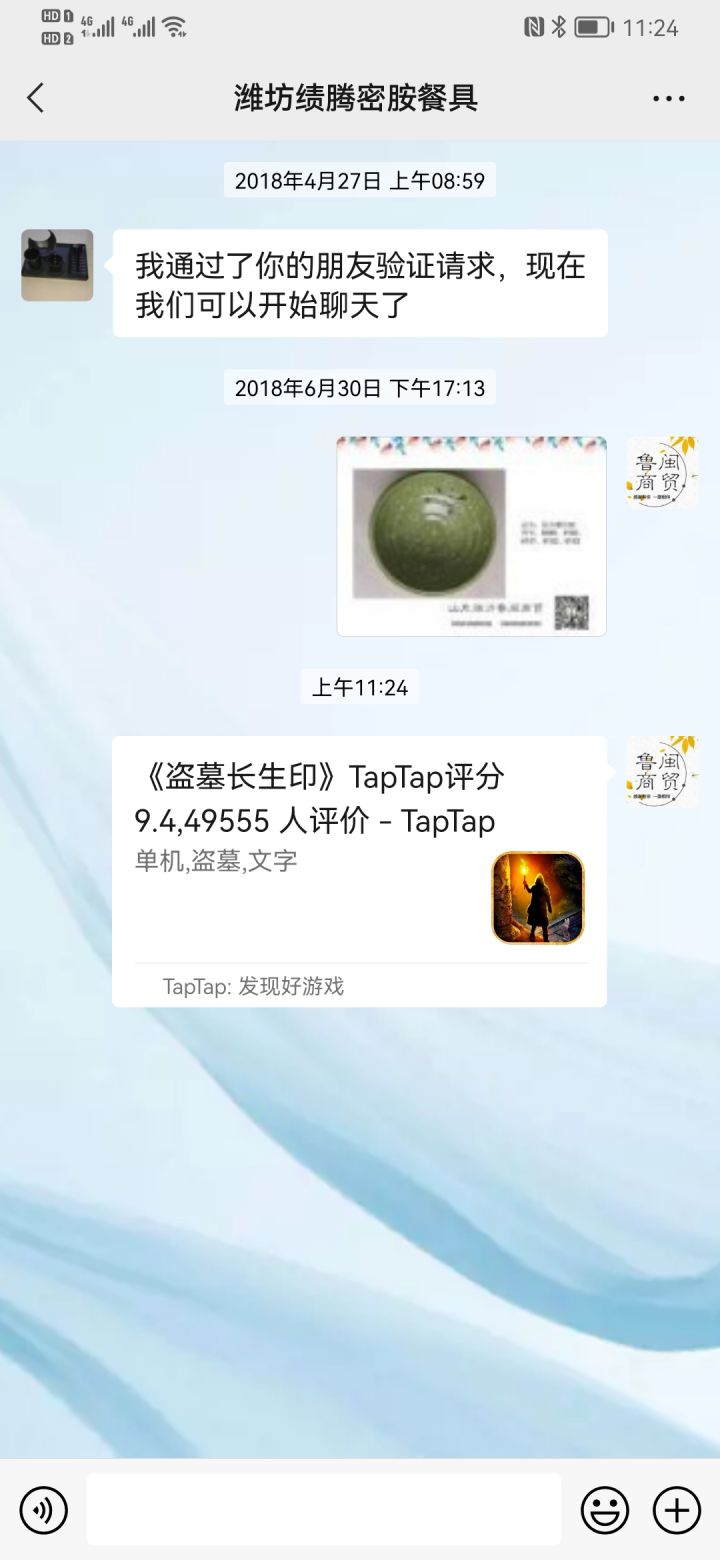Screen dimensions: 720x1560
Task: Tap the plus icon for attachments
Action: 678,1510
